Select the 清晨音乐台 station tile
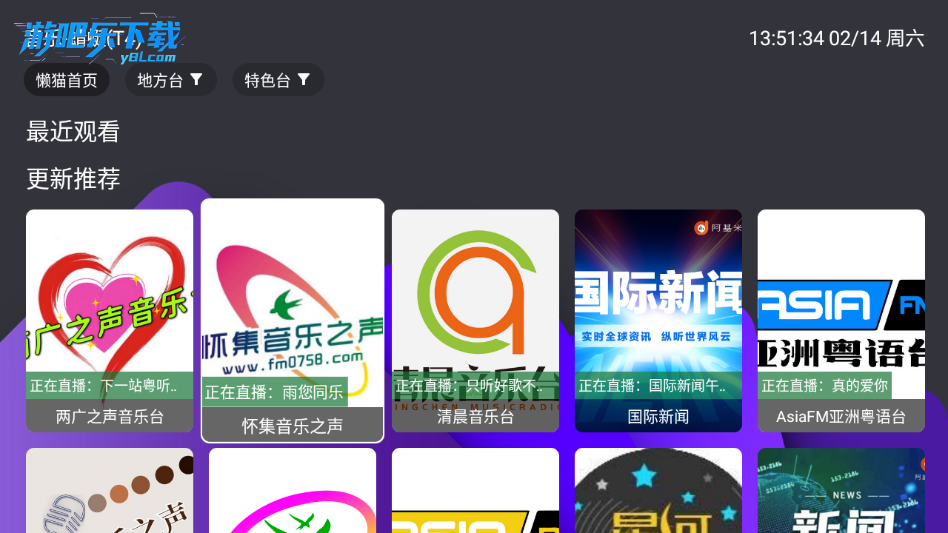Viewport: 948px width, 533px height. click(475, 320)
